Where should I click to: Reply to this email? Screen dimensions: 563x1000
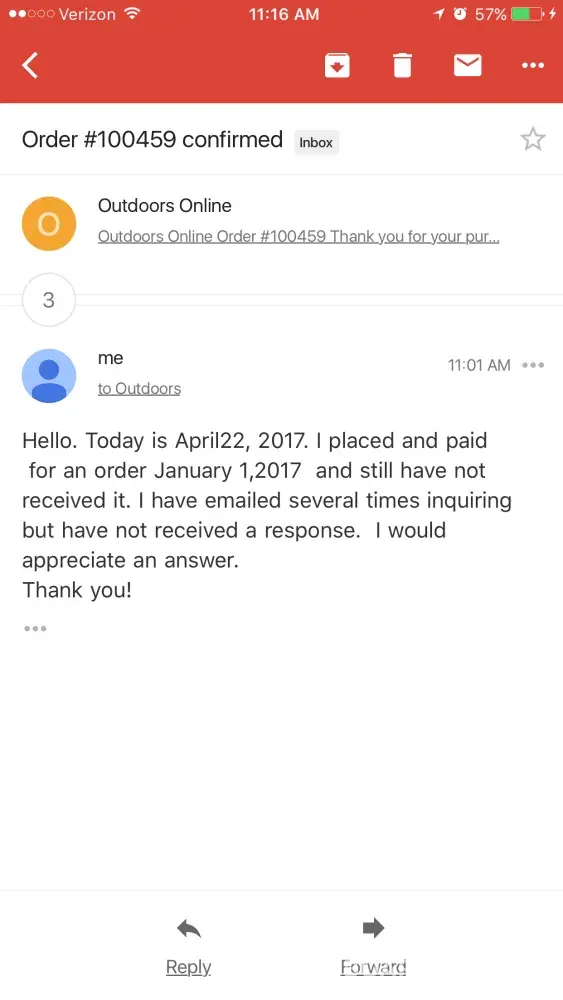(x=189, y=946)
